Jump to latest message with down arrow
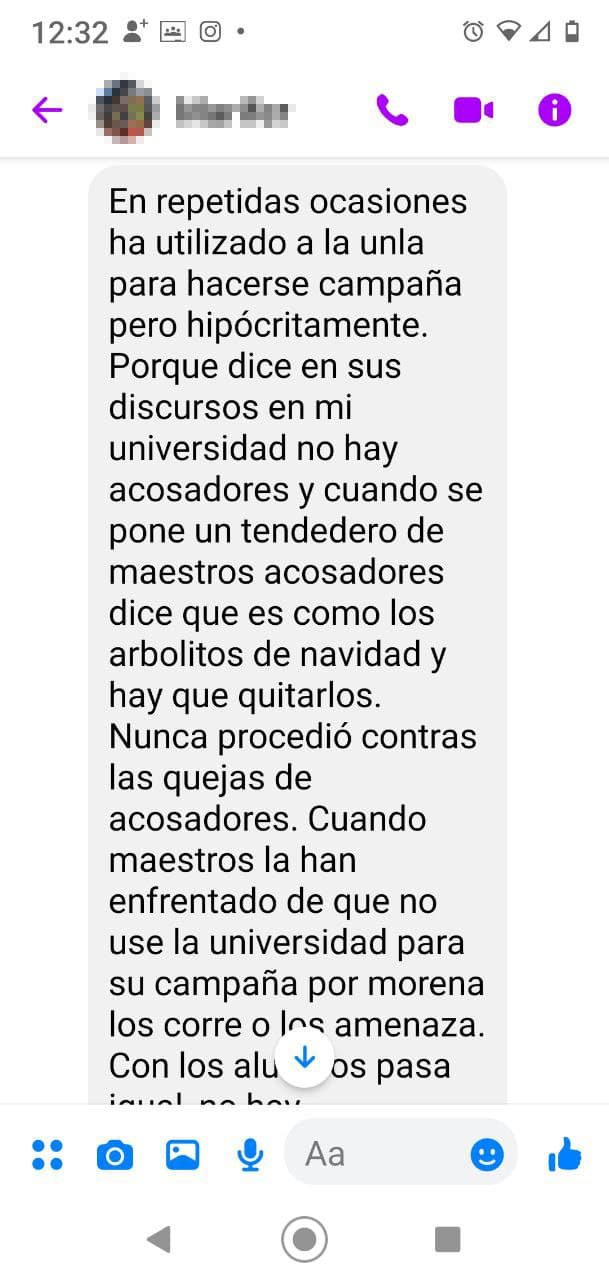The width and height of the screenshot is (609, 1280). [304, 1059]
